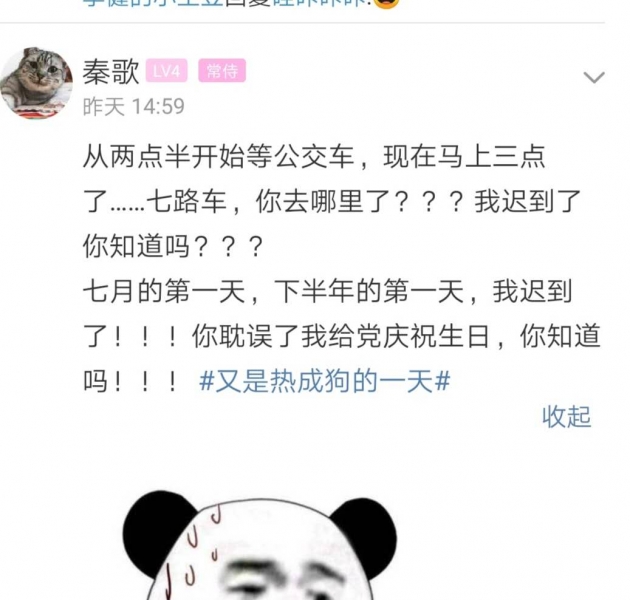Open the 秦歌 username profile

coord(111,71)
